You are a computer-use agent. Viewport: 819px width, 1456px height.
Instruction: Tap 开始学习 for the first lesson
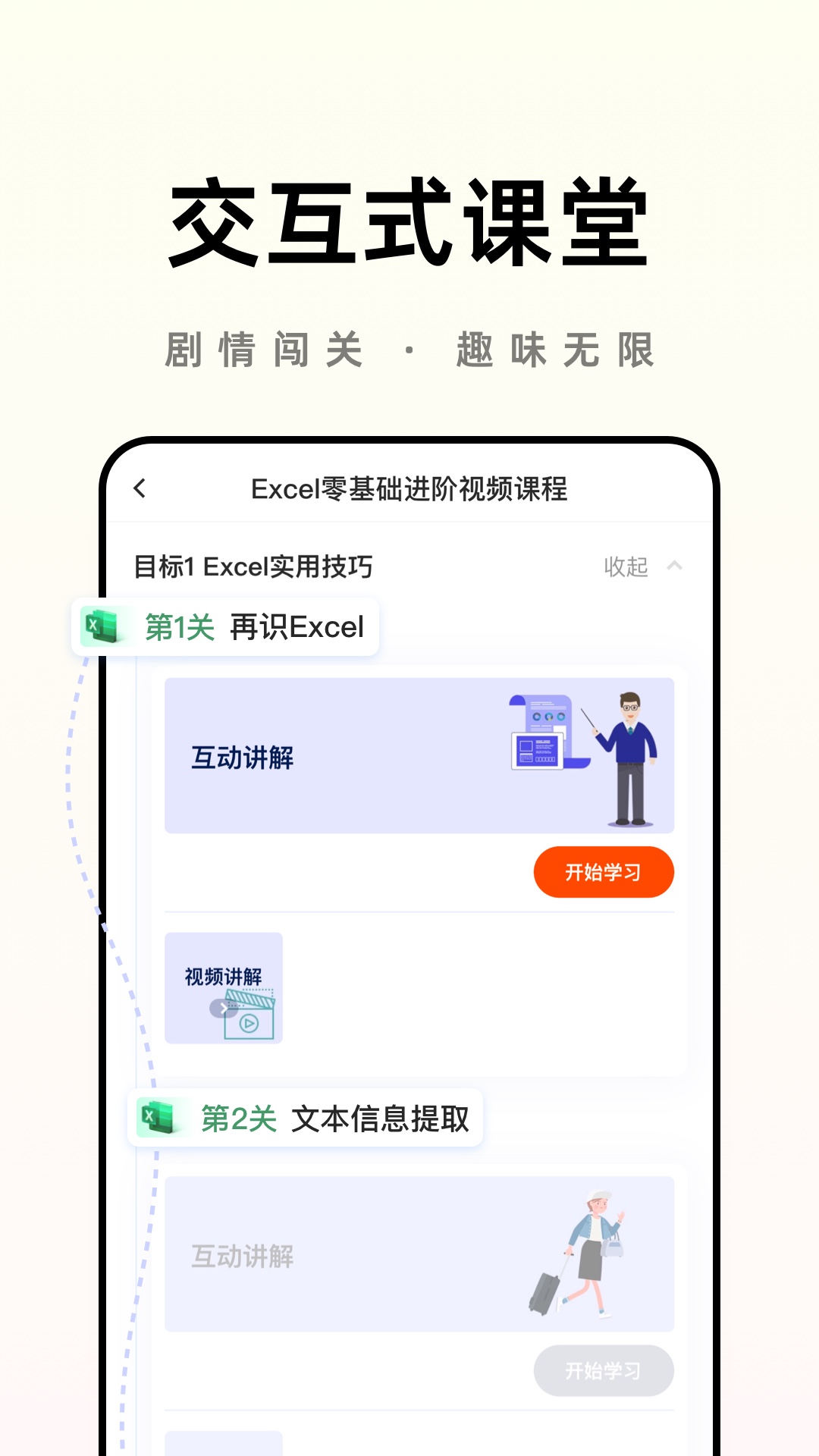click(x=603, y=872)
